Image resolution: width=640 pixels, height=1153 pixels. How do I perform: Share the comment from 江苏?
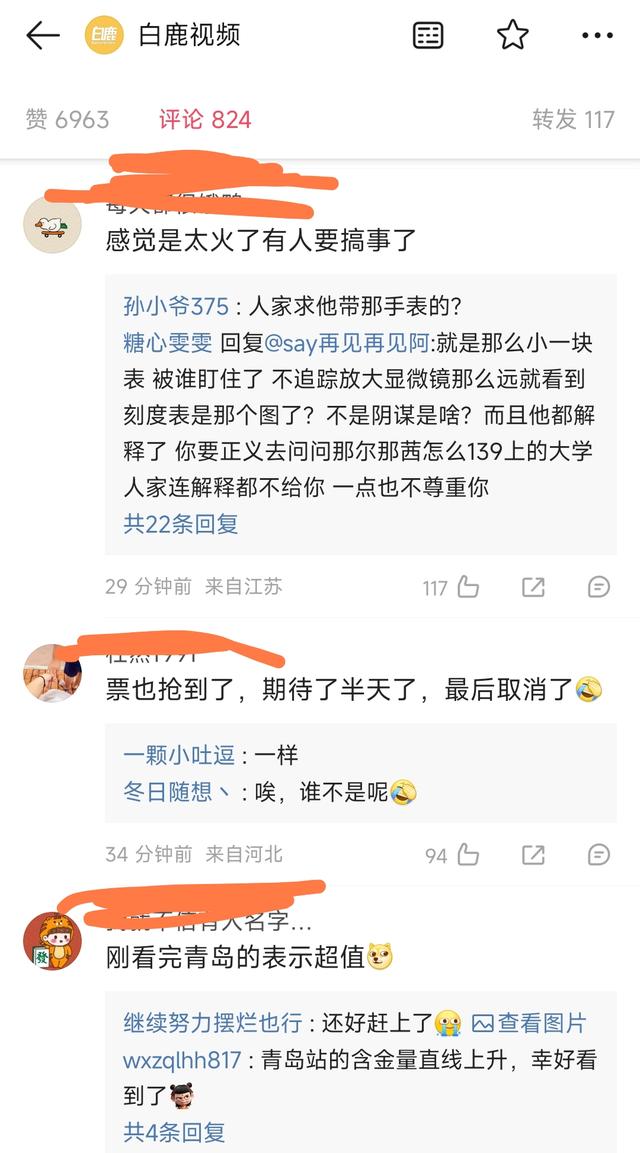[533, 587]
